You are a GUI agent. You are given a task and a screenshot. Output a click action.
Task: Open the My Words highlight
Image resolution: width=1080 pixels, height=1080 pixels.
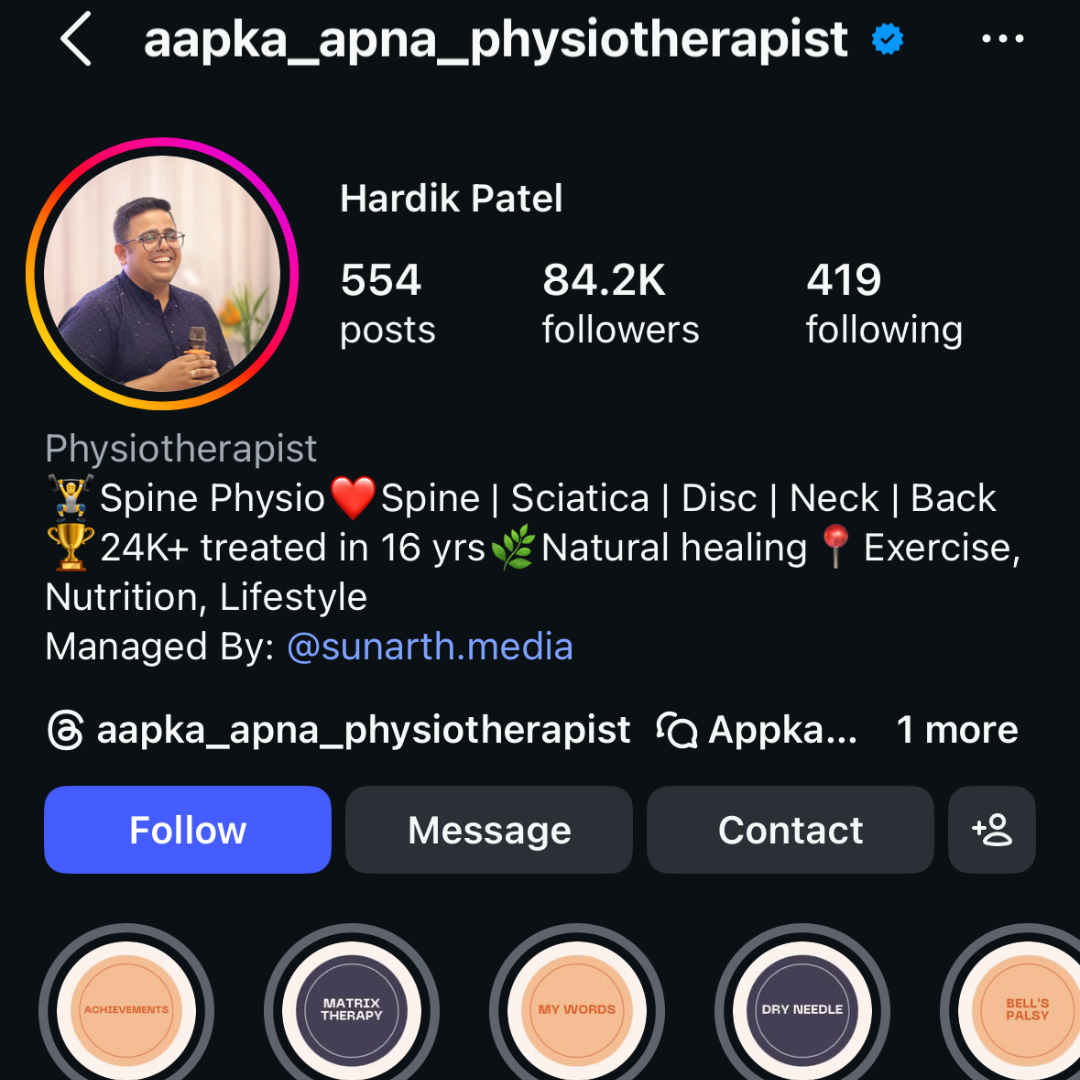[577, 1008]
